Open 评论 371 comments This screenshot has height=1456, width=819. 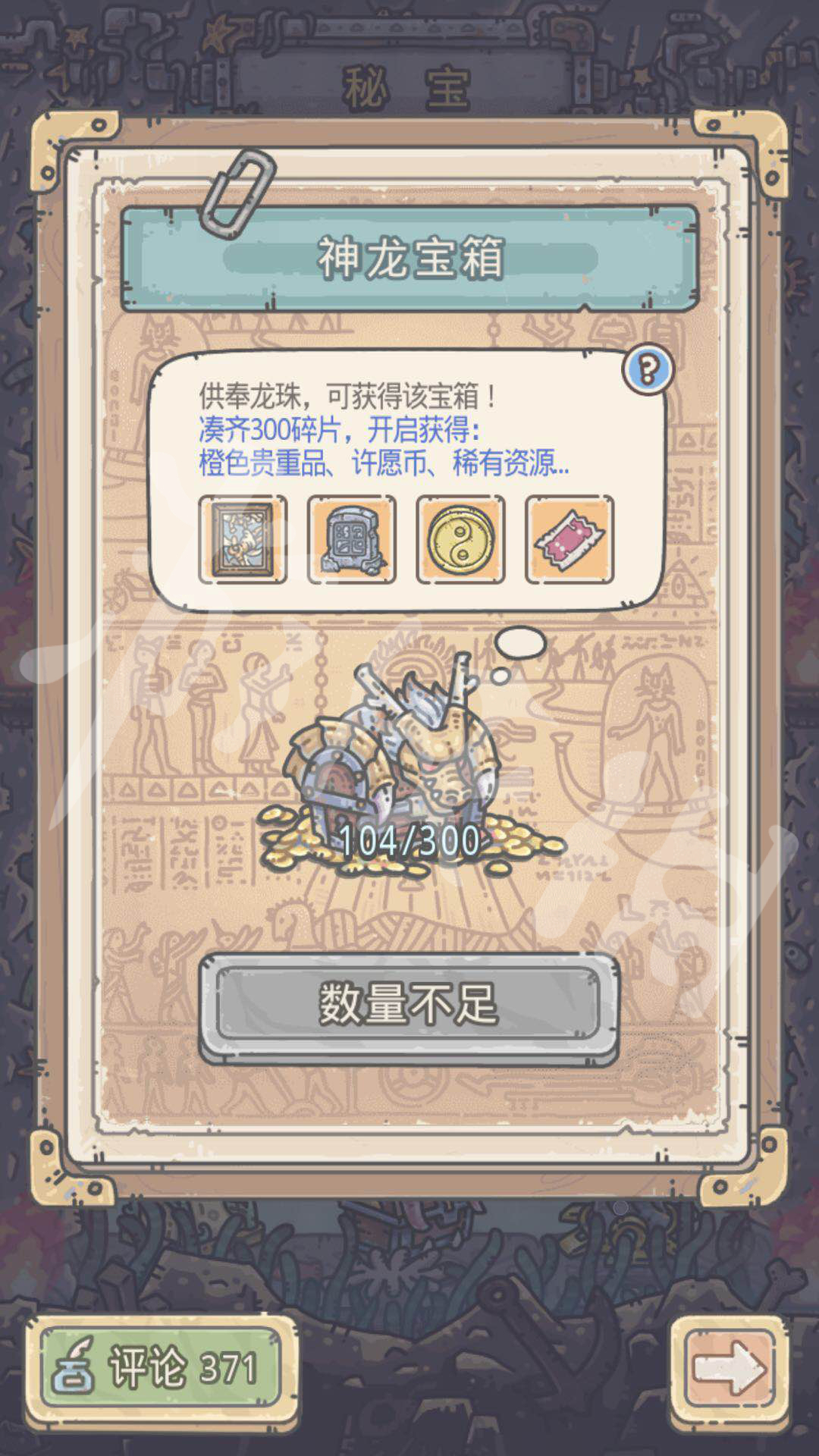pos(161,1367)
